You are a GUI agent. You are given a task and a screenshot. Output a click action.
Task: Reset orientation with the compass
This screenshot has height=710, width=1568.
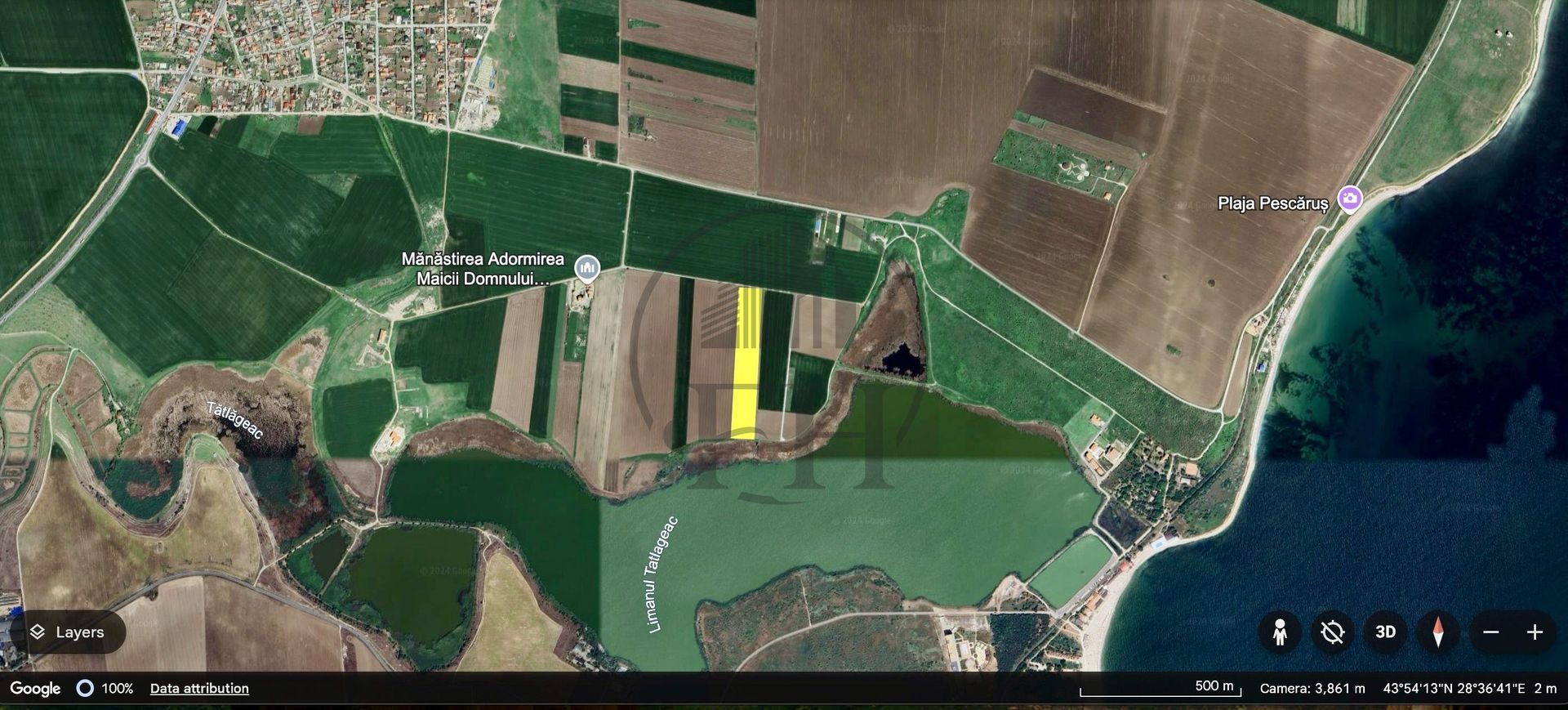1437,632
